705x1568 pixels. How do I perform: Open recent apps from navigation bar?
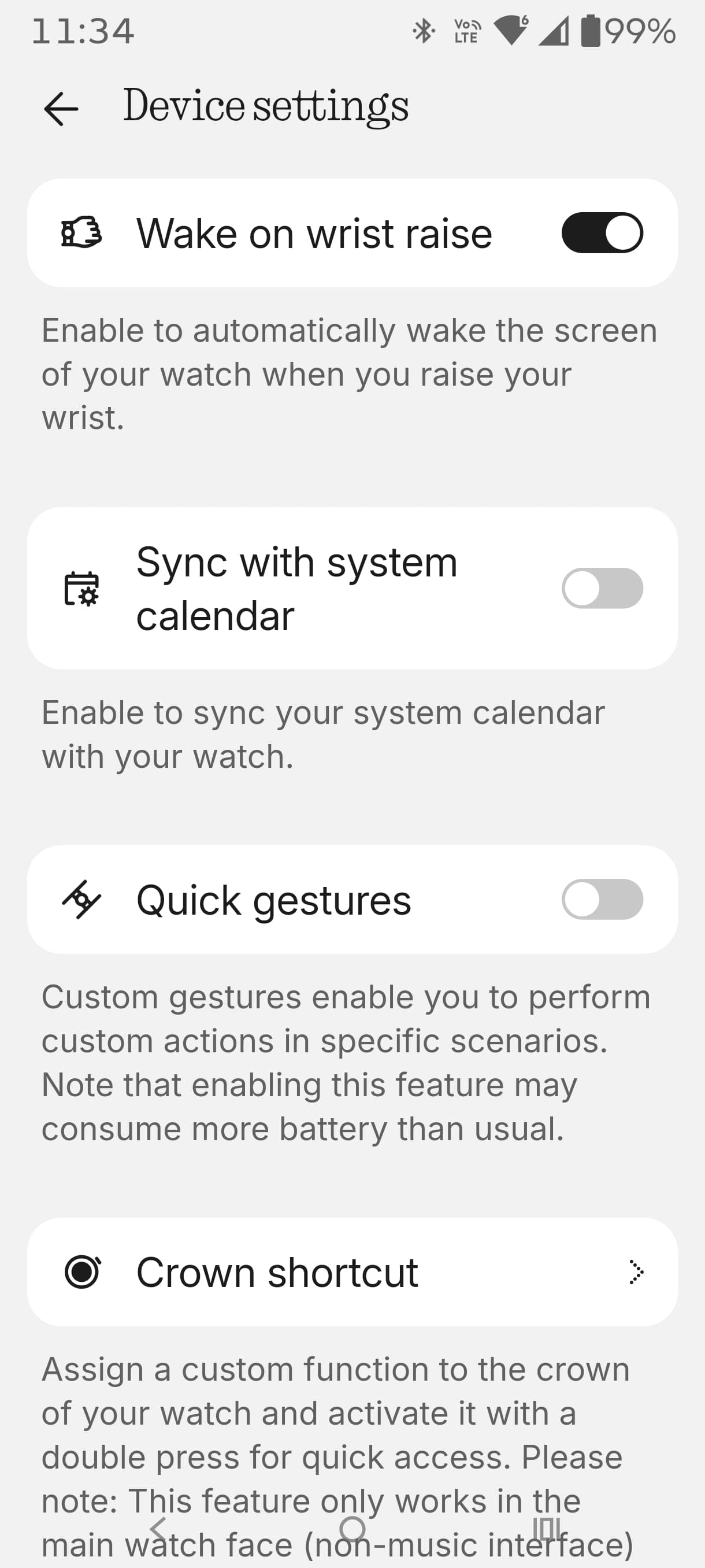click(546, 1529)
